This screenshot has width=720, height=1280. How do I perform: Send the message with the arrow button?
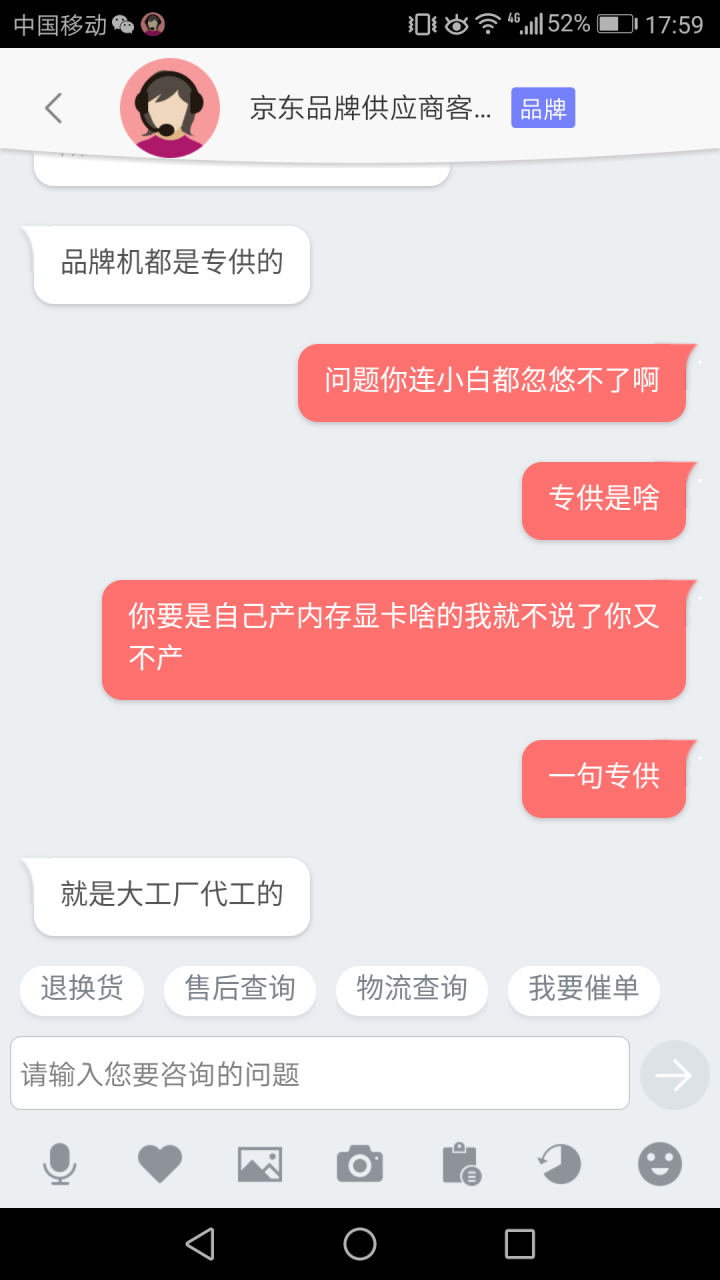pos(674,1075)
